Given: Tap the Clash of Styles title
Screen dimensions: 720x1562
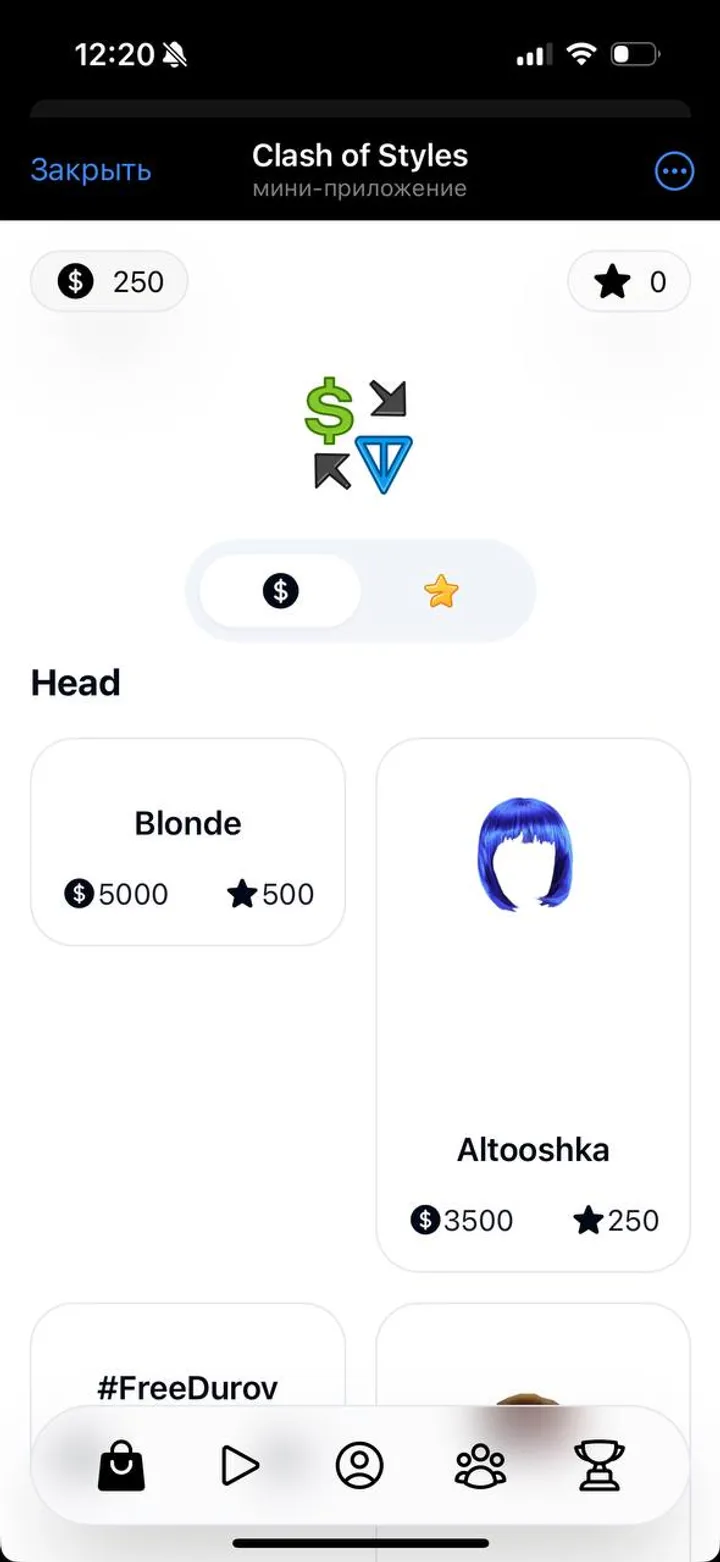Looking at the screenshot, I should coord(360,155).
